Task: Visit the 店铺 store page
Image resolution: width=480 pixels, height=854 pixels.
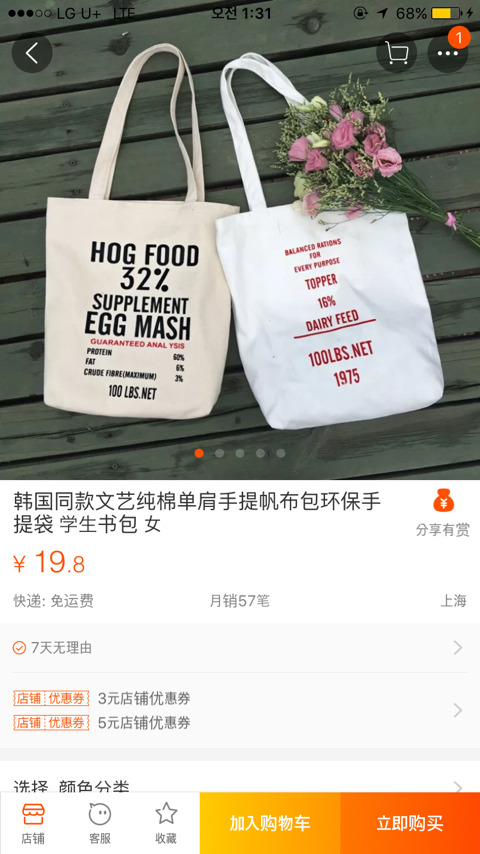Action: click(33, 823)
